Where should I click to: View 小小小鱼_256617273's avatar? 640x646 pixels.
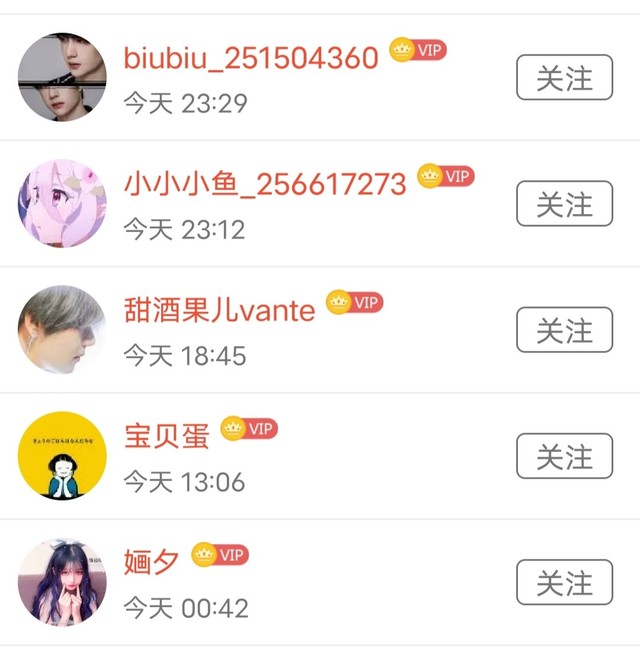pos(62,204)
